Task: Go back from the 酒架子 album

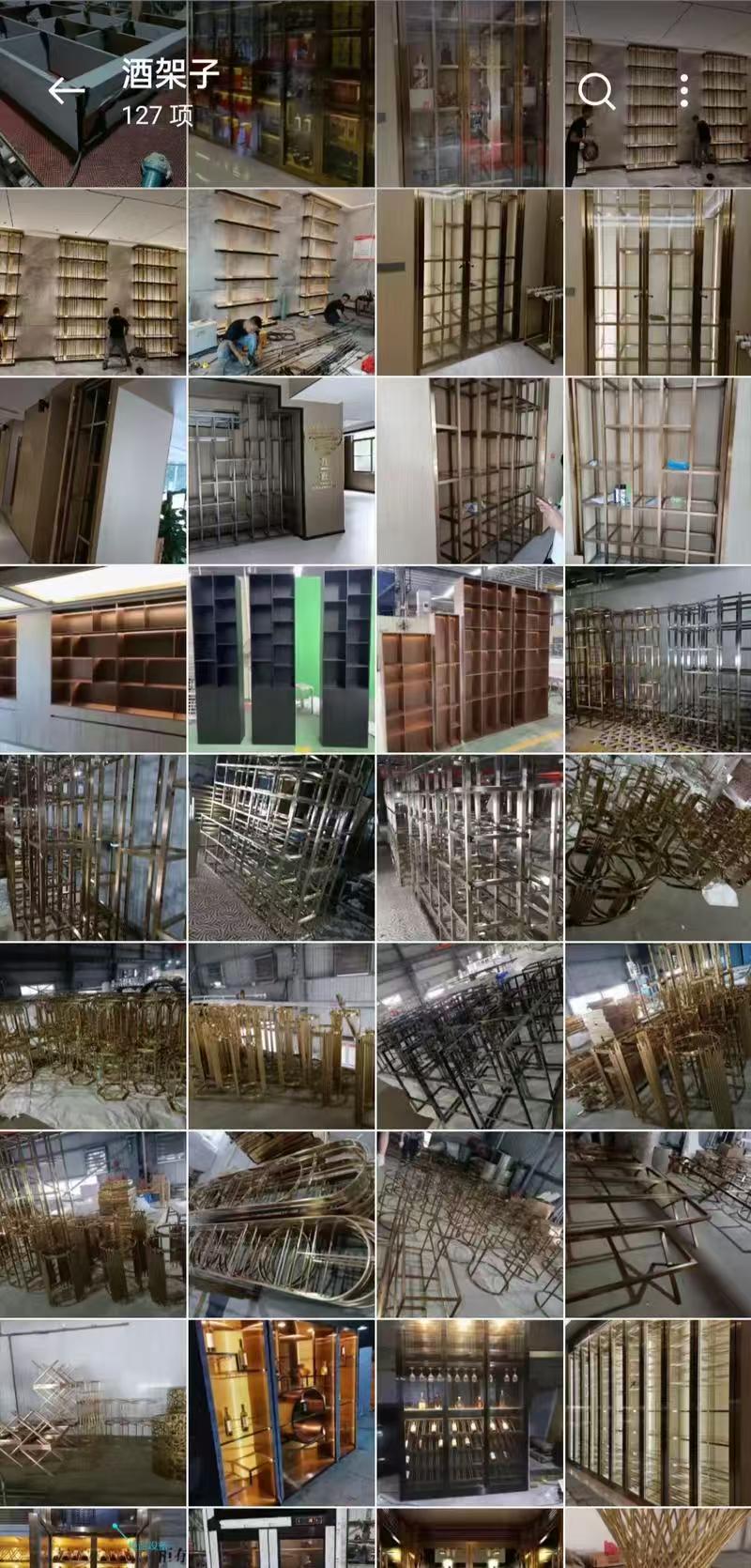Action: click(x=66, y=91)
